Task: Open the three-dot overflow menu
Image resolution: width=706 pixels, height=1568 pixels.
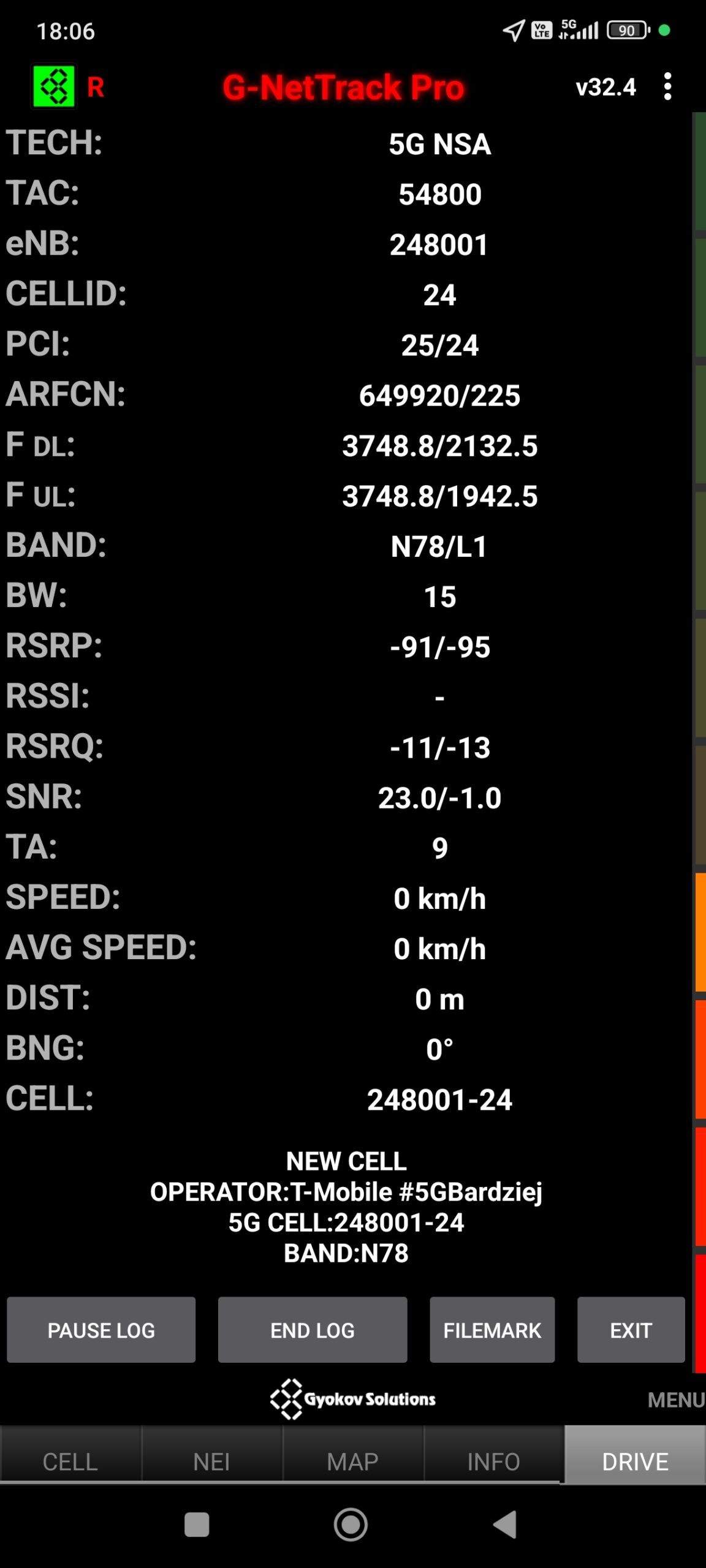Action: tap(667, 86)
